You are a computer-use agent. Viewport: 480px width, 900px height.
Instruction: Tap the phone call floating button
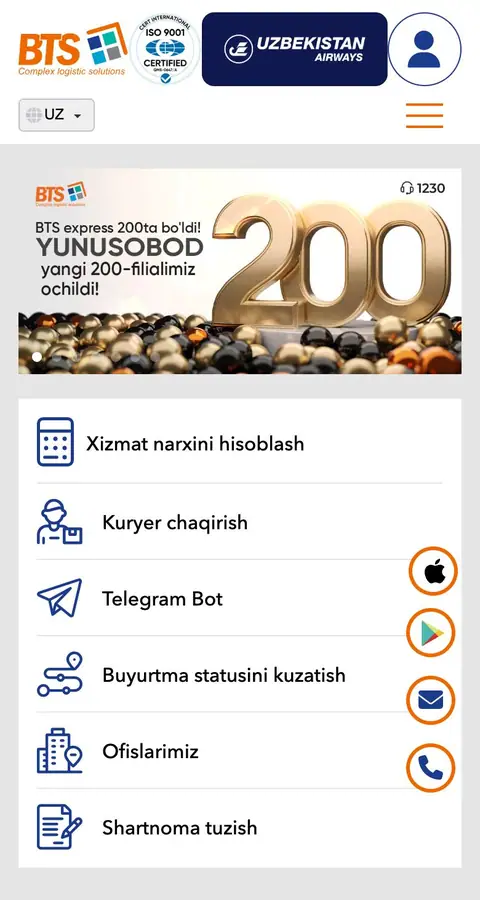click(431, 768)
